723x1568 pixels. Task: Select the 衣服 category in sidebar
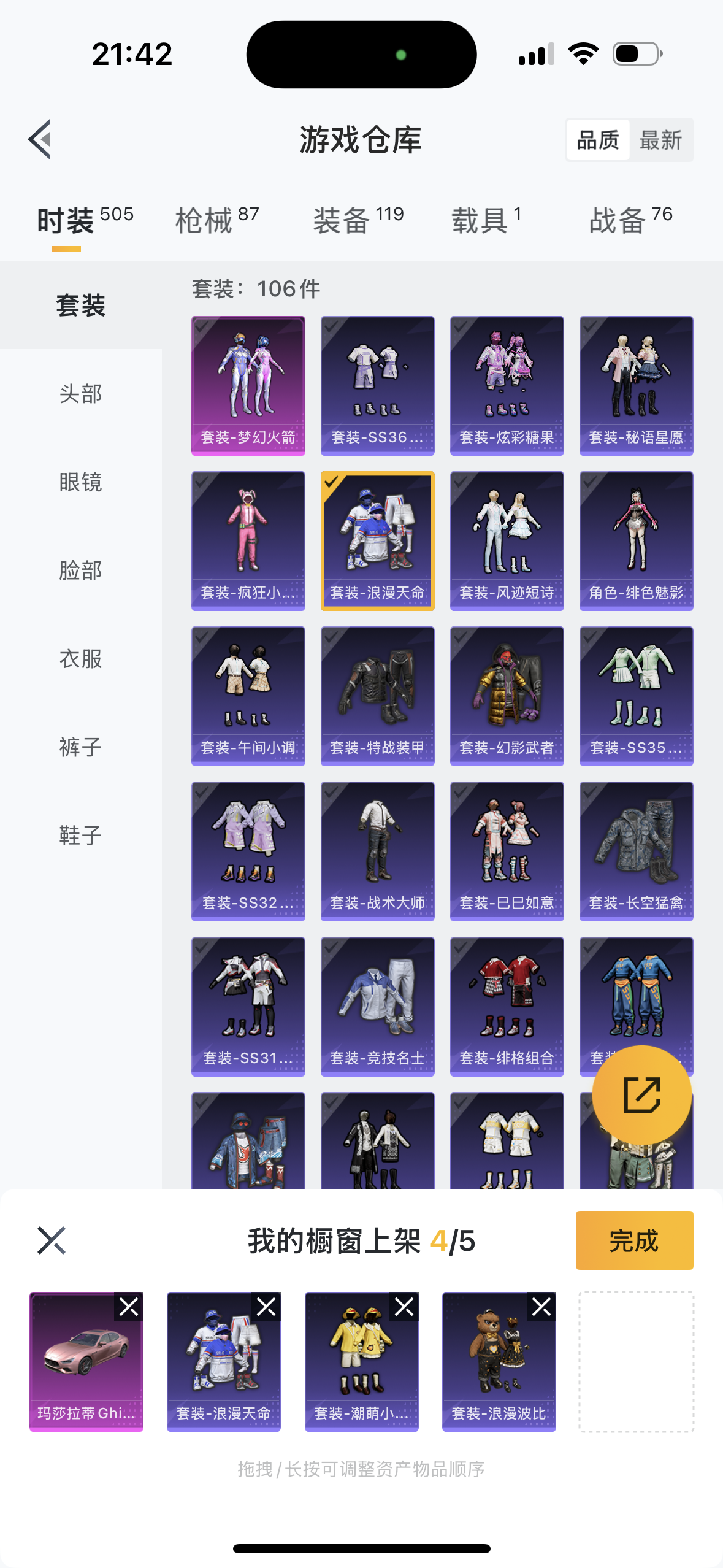coord(80,659)
